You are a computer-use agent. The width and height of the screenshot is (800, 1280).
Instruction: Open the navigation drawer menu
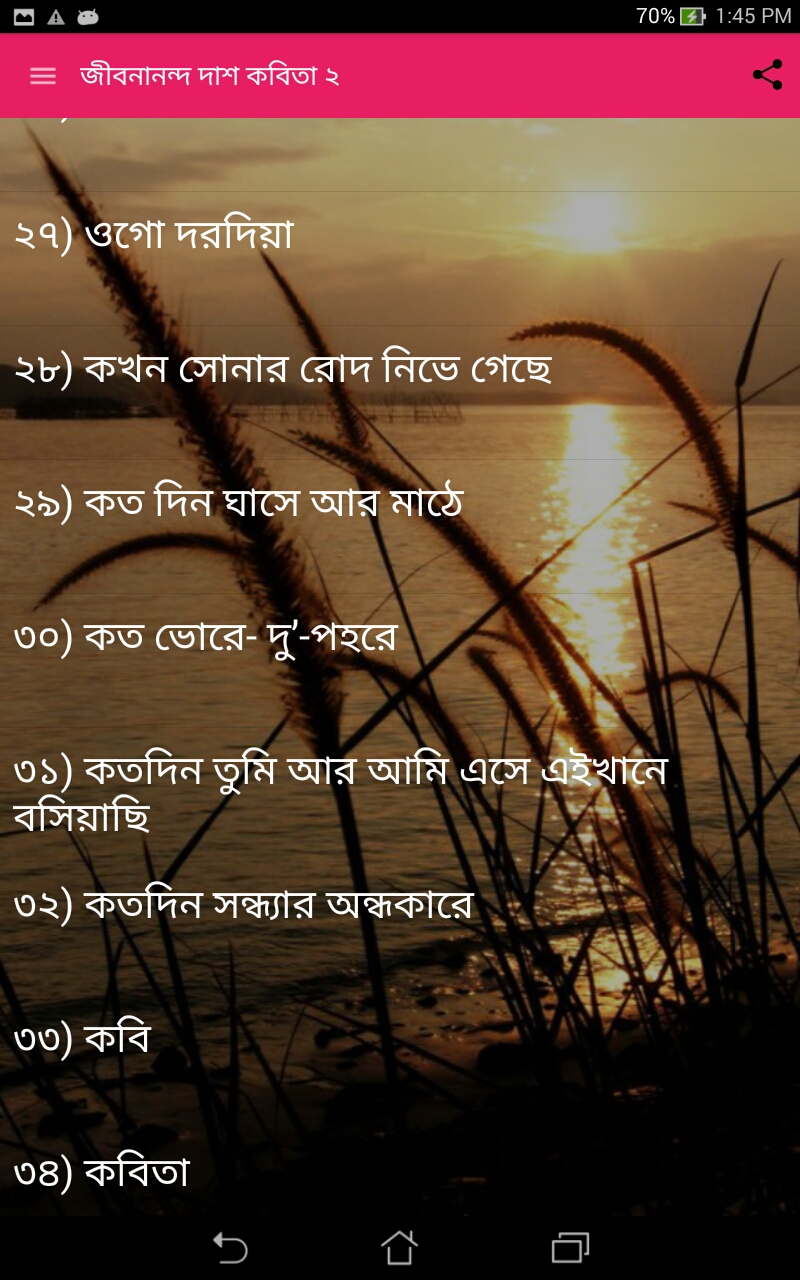[41, 75]
